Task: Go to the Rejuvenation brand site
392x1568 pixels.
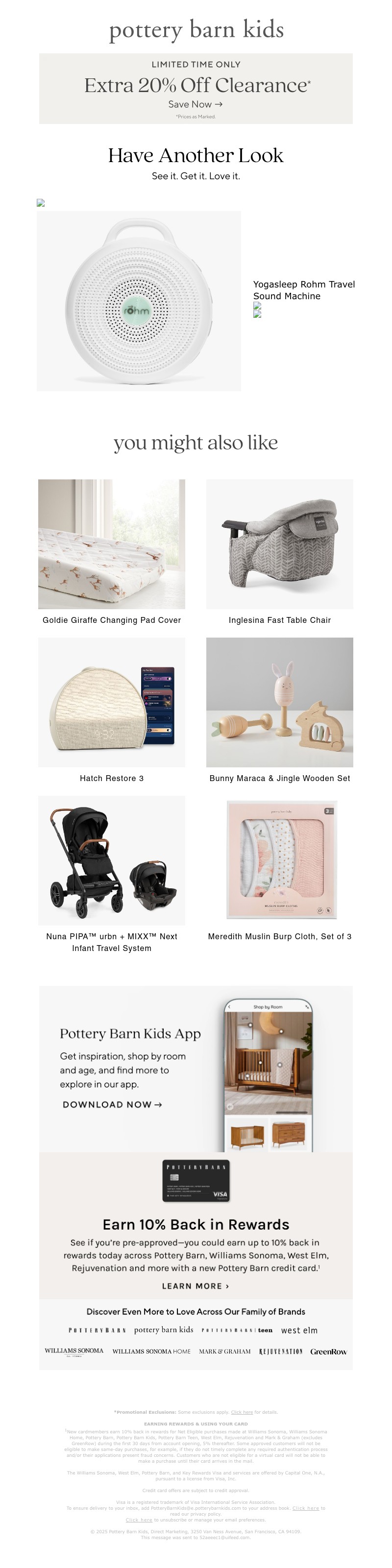Action: pyautogui.click(x=281, y=1351)
